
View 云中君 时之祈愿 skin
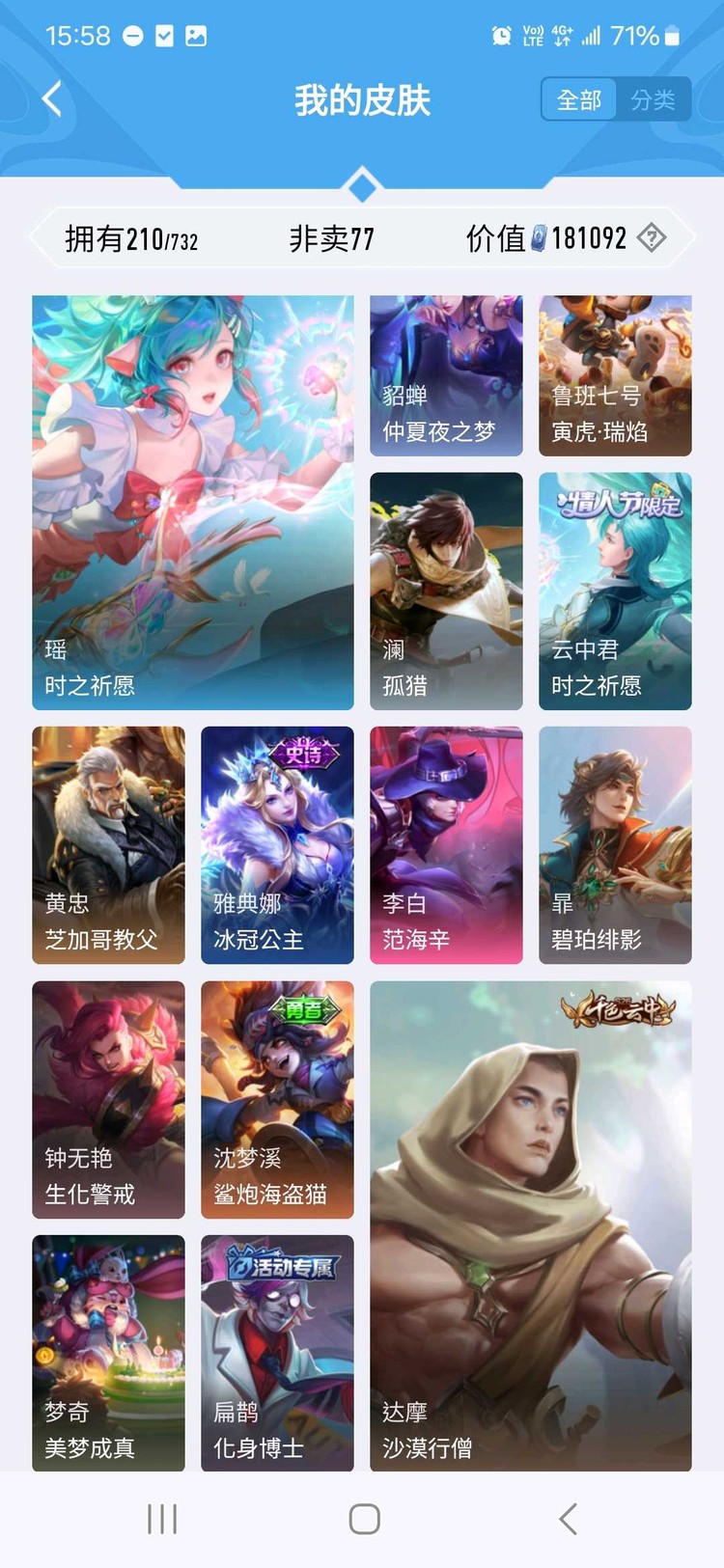pos(615,591)
